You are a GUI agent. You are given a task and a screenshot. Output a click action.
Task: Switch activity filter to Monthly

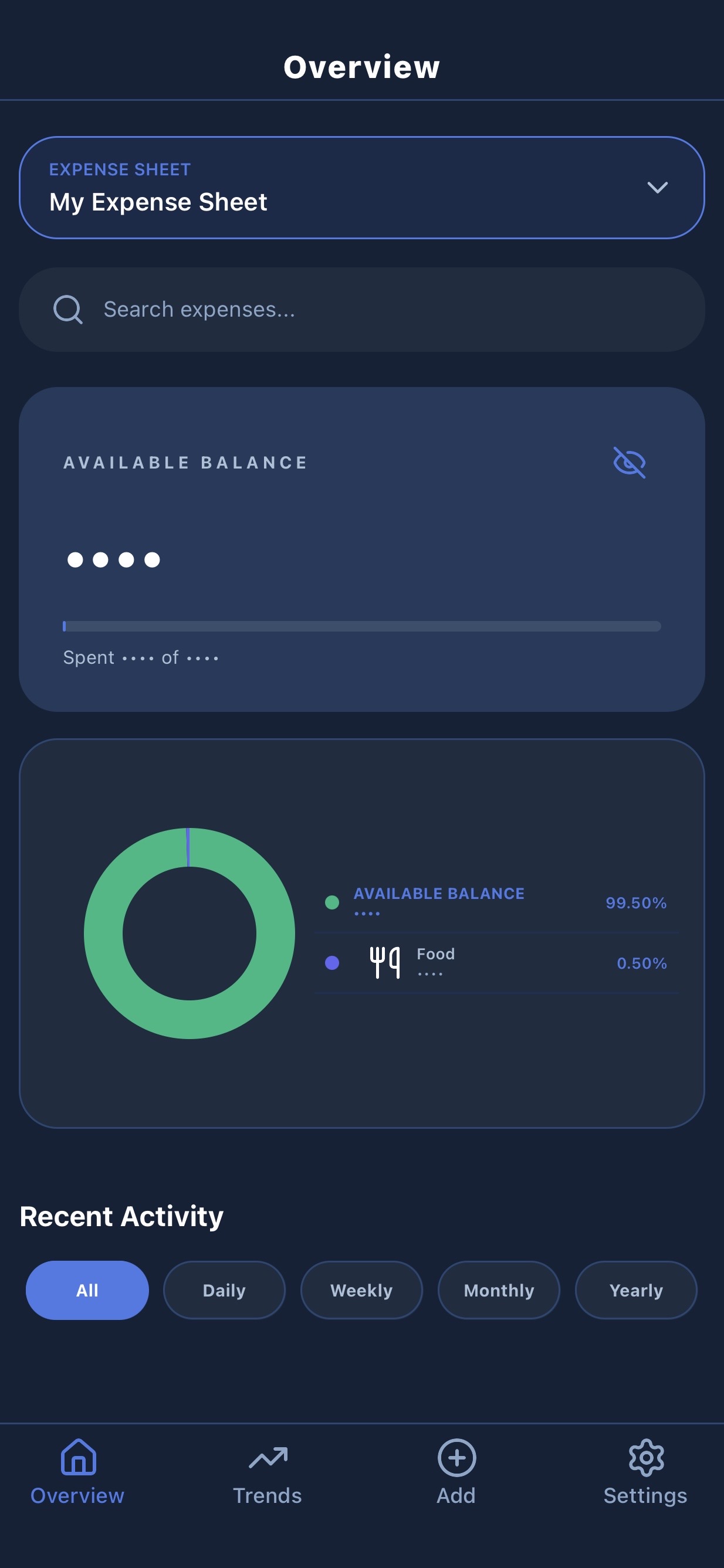(x=499, y=1290)
